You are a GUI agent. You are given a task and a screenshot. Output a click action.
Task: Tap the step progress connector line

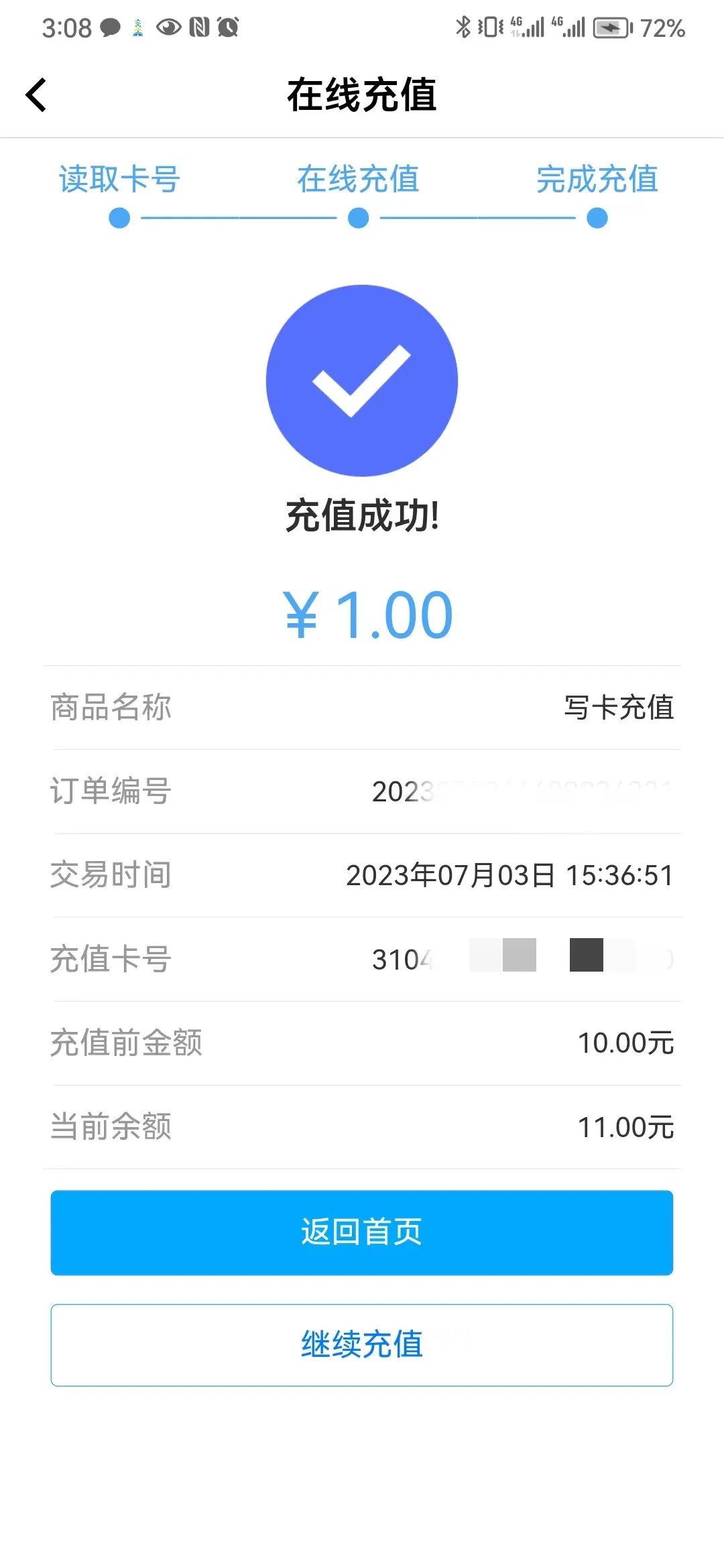[238, 216]
